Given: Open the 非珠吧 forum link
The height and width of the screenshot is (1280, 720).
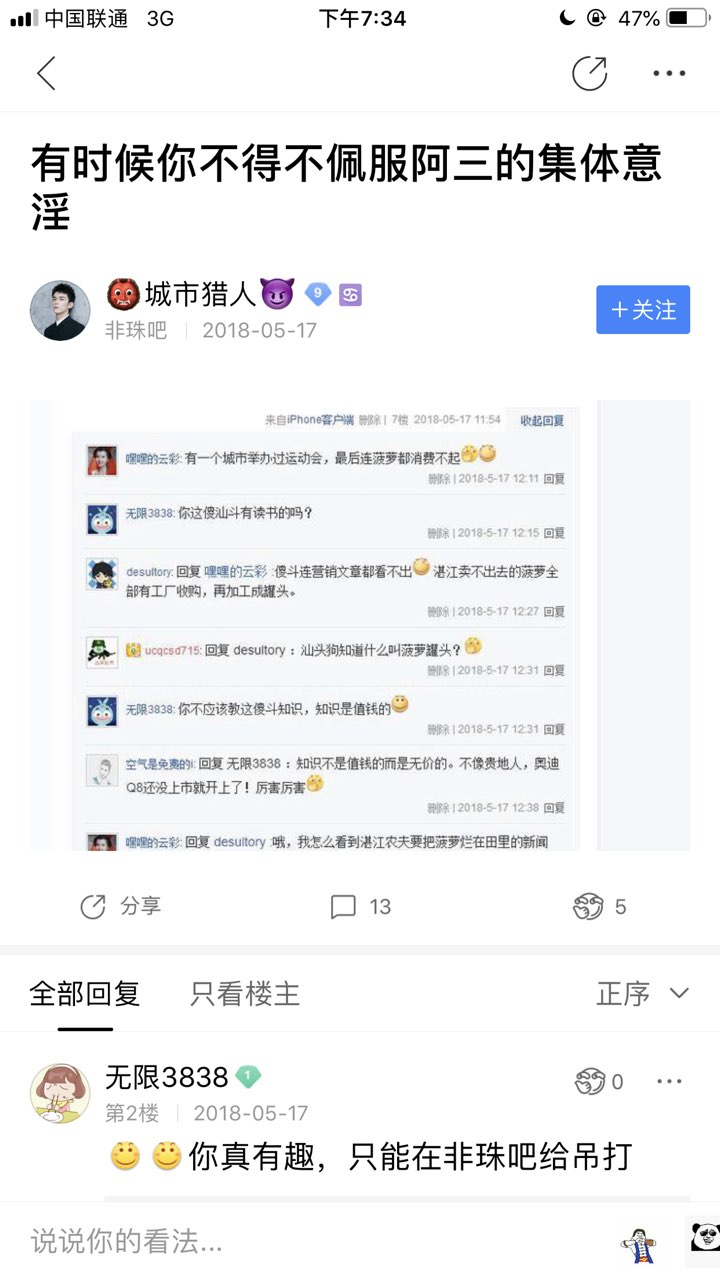Looking at the screenshot, I should point(136,330).
